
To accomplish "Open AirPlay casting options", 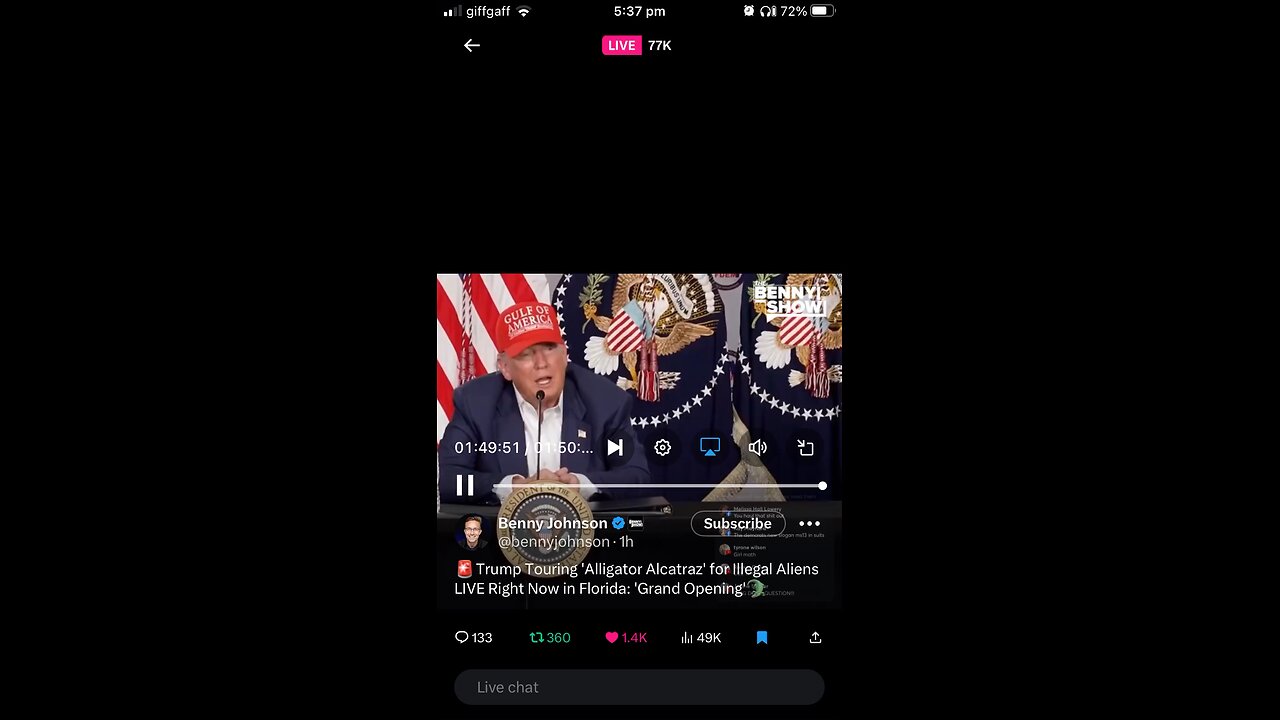I will pos(710,447).
